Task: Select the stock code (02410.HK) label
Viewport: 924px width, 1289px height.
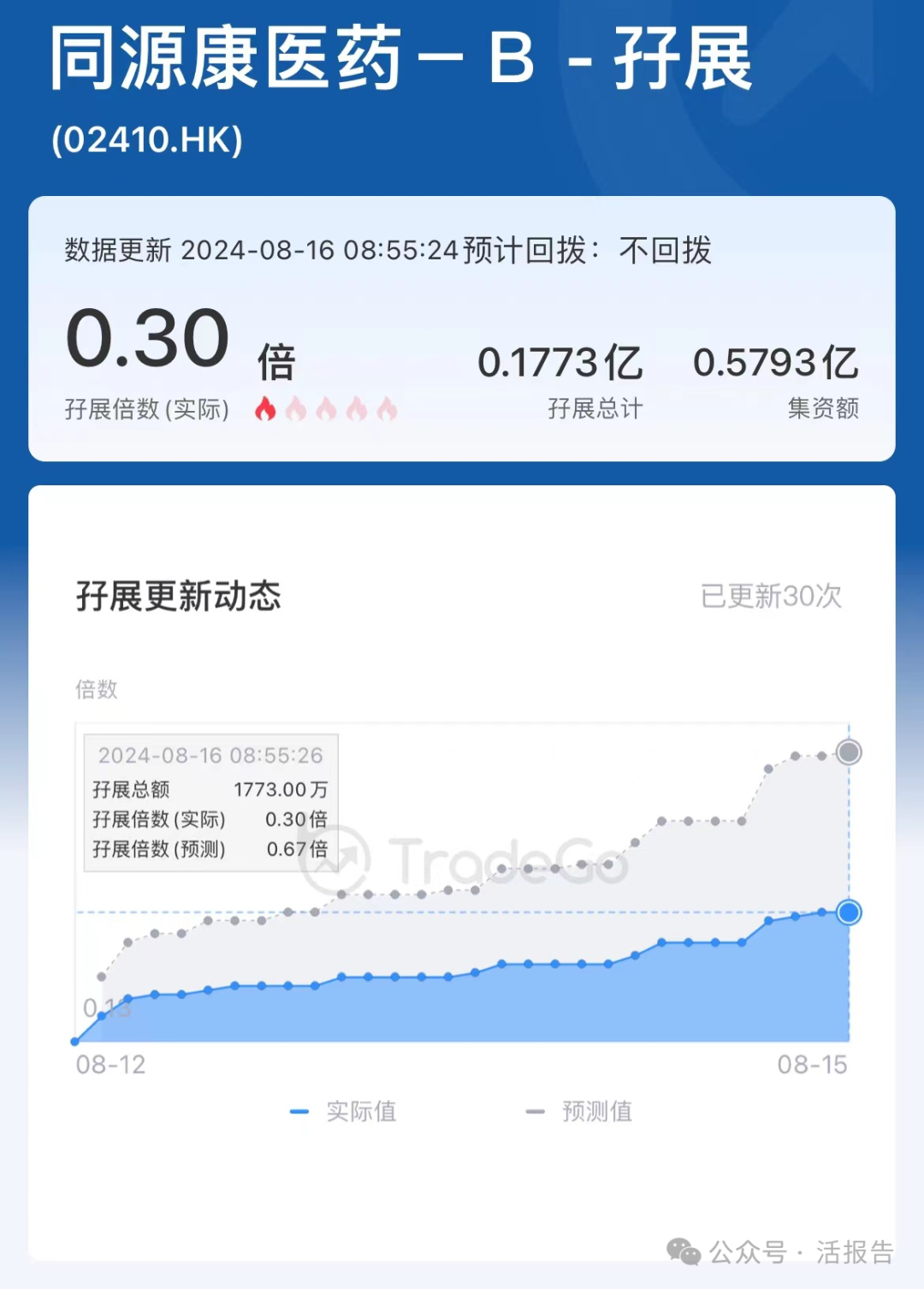Action: pyautogui.click(x=147, y=137)
